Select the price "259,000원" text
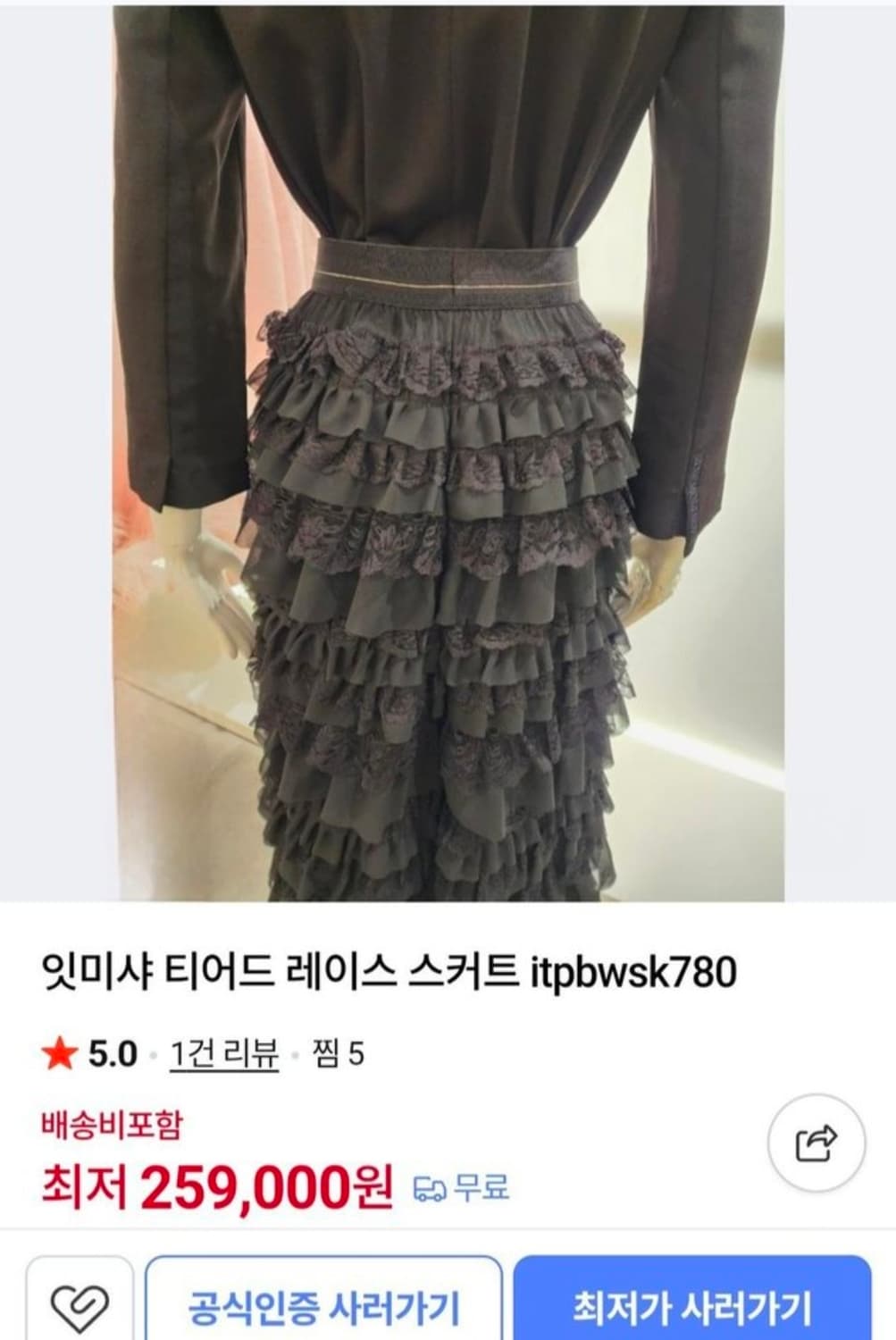 coord(268,1185)
